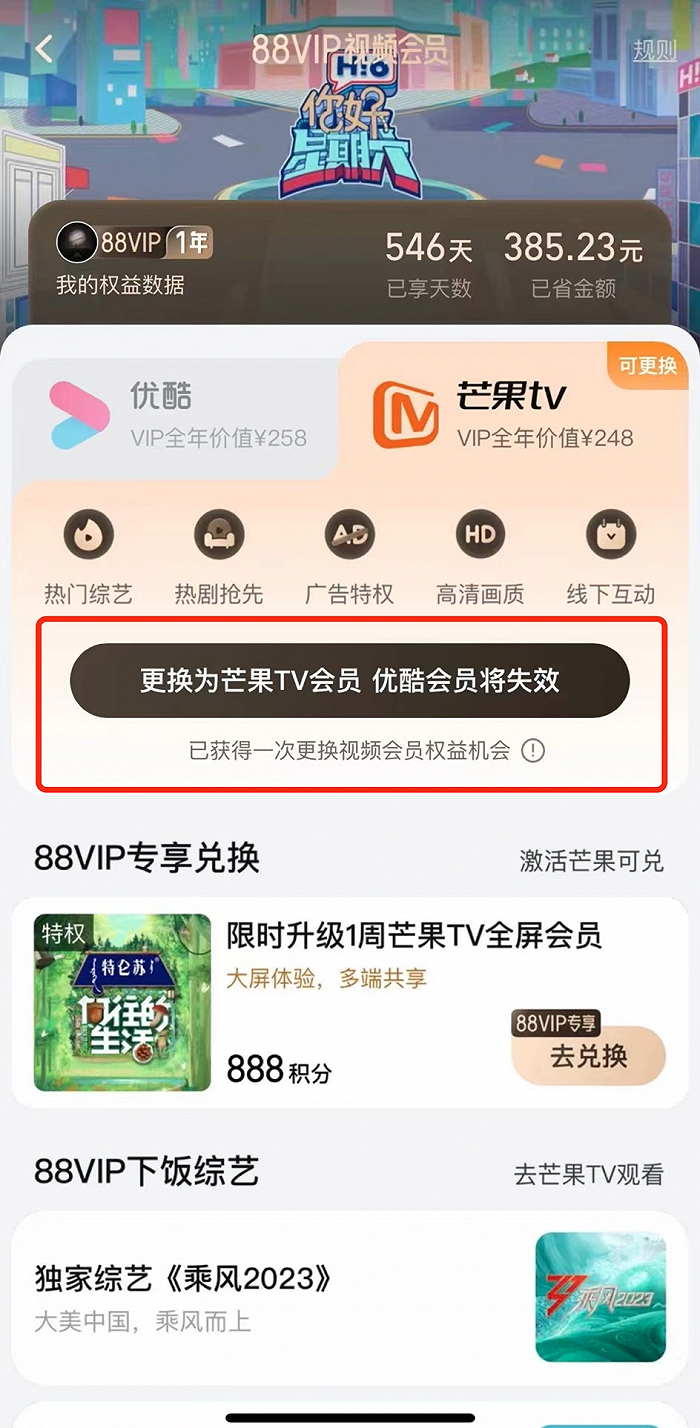This screenshot has width=700, height=1428.
Task: Open info icon beside 已获得一次更换视频会员权益机会
Action: [x=534, y=750]
